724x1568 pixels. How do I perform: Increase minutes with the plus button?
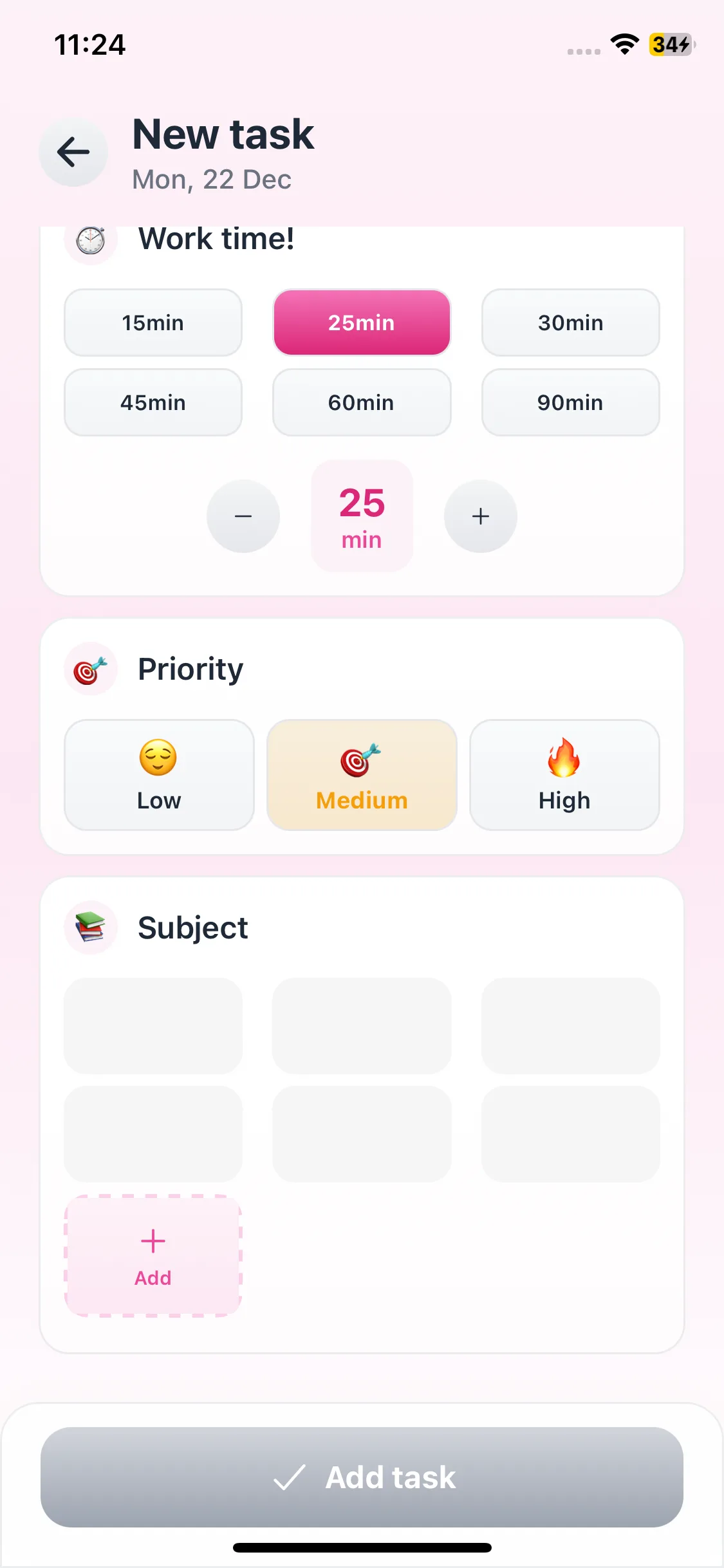coord(481,516)
